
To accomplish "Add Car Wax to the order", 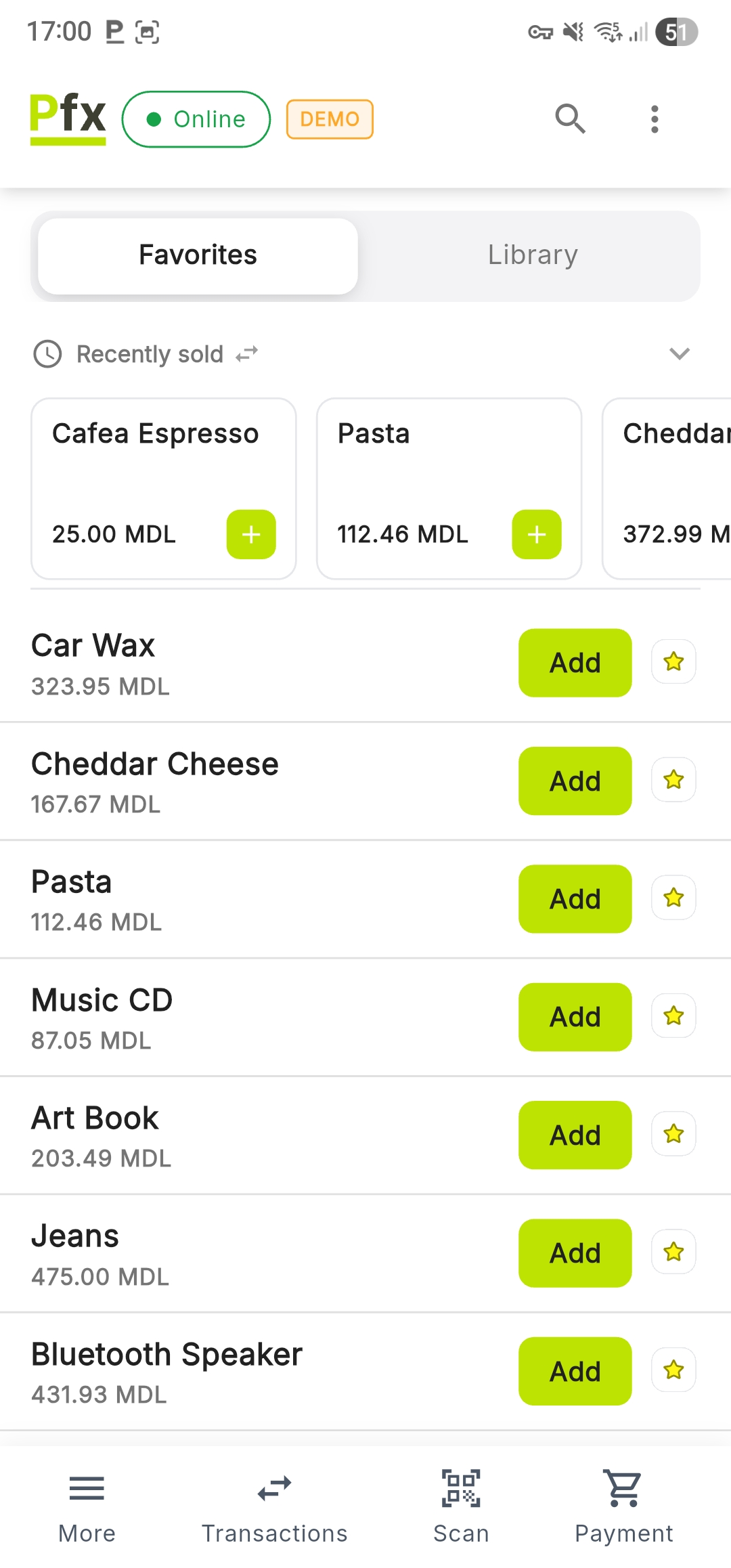I will [x=575, y=662].
